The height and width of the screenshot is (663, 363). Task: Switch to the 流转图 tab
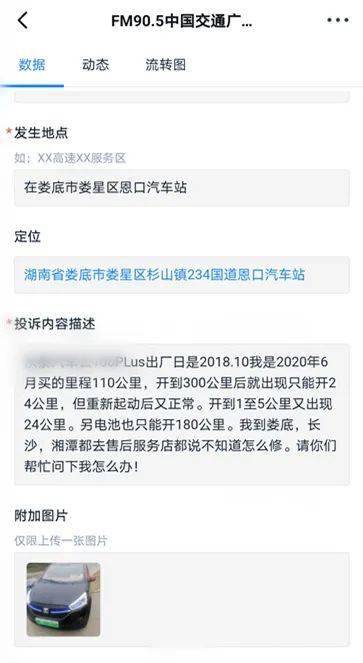click(x=165, y=65)
